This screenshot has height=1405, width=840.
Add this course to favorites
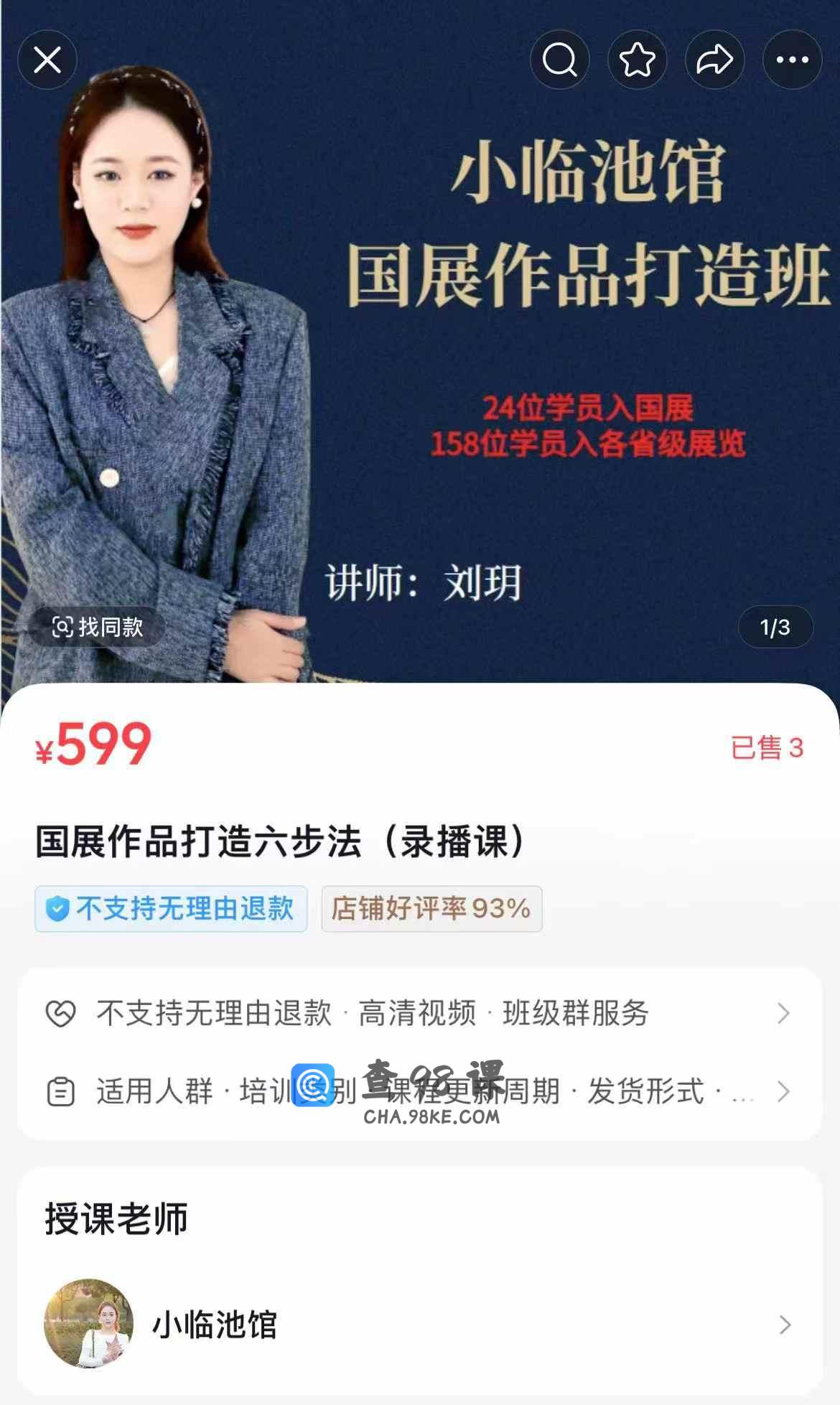click(637, 60)
